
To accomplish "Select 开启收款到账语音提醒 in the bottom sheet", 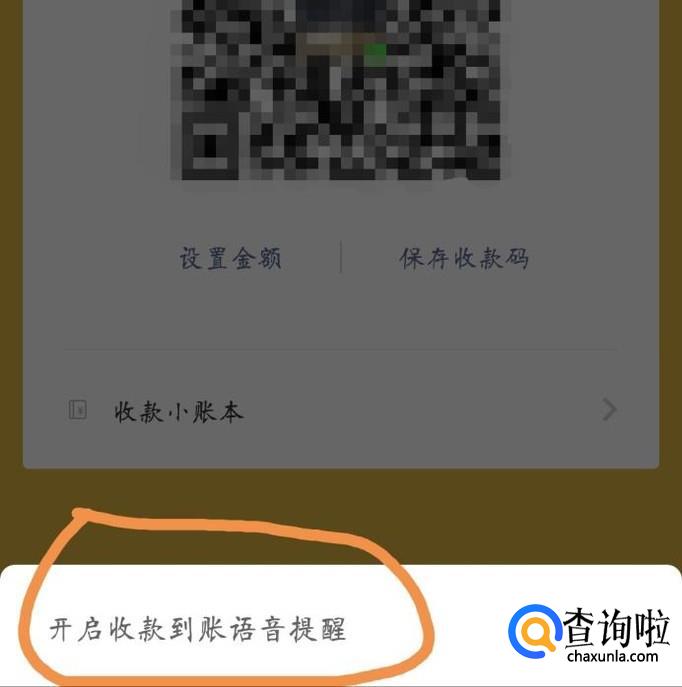I will click(x=198, y=630).
